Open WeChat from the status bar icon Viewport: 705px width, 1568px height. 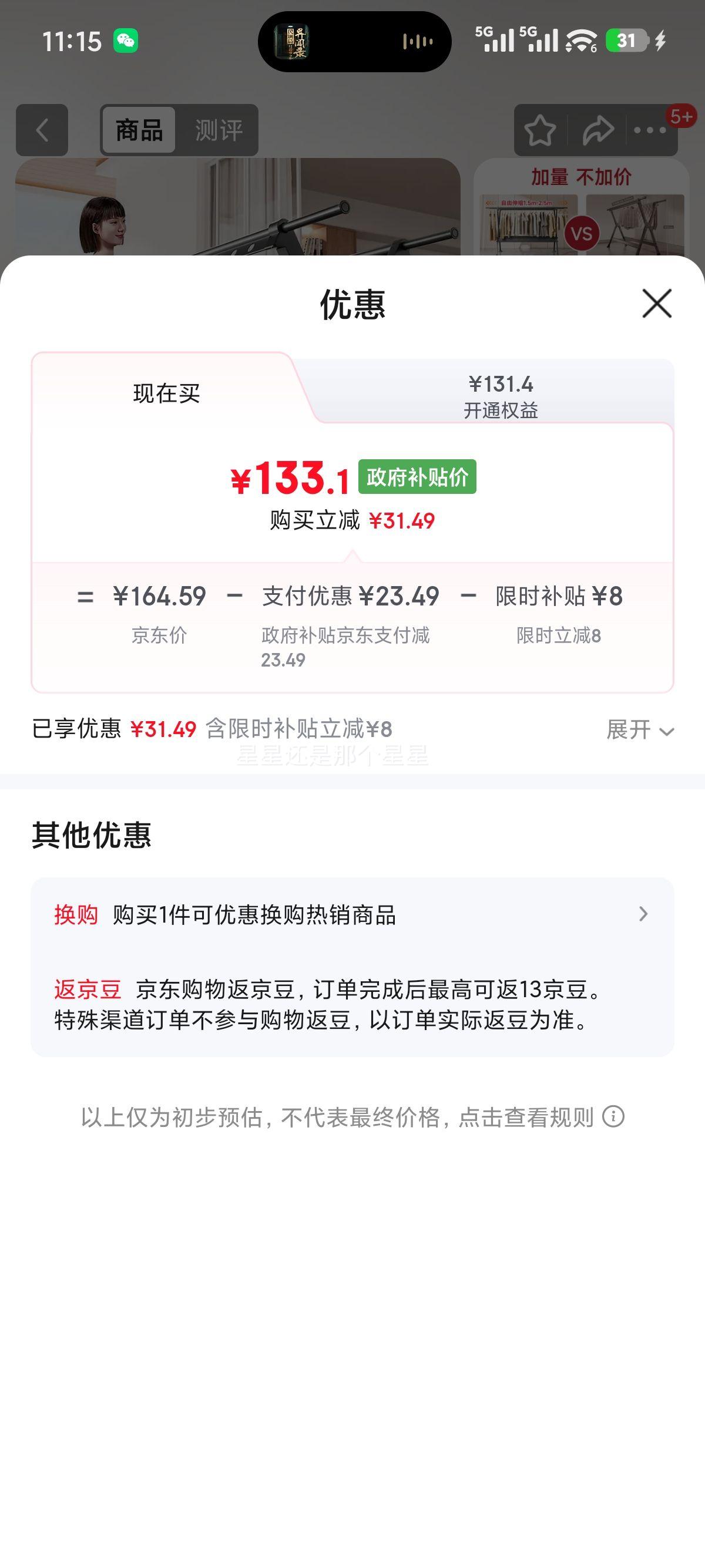(125, 39)
